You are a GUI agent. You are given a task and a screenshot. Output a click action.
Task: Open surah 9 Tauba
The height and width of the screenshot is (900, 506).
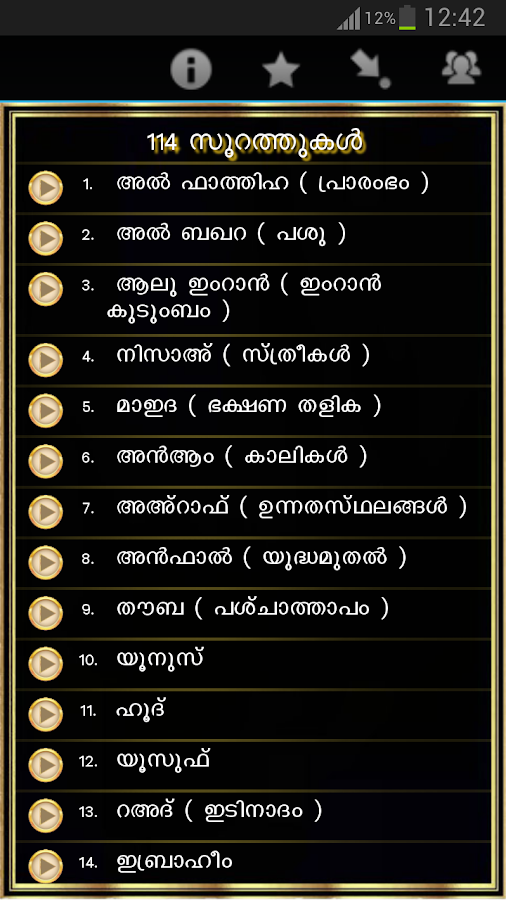click(x=254, y=613)
